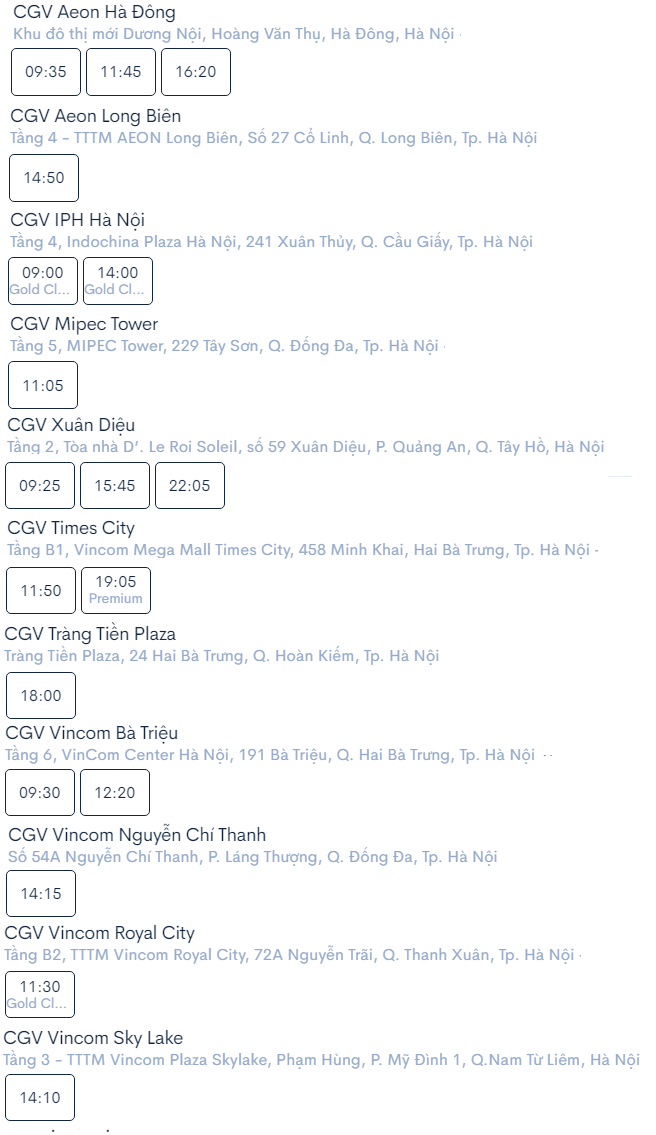Book 09:00 Gold Class at CGV IPH
The height and width of the screenshot is (1135, 656).
tap(43, 281)
